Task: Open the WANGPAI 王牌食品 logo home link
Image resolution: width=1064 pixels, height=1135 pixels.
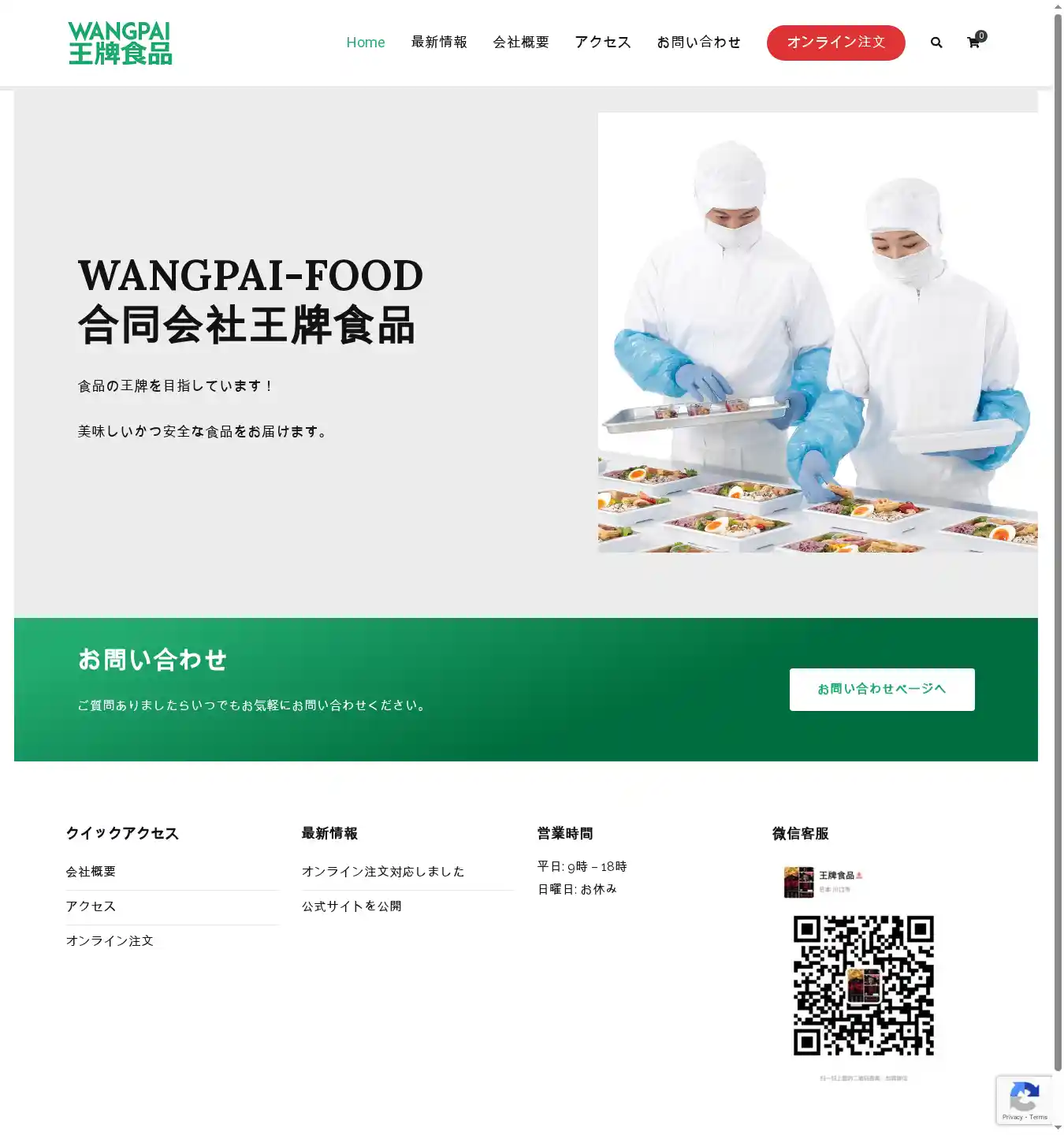Action: [120, 43]
